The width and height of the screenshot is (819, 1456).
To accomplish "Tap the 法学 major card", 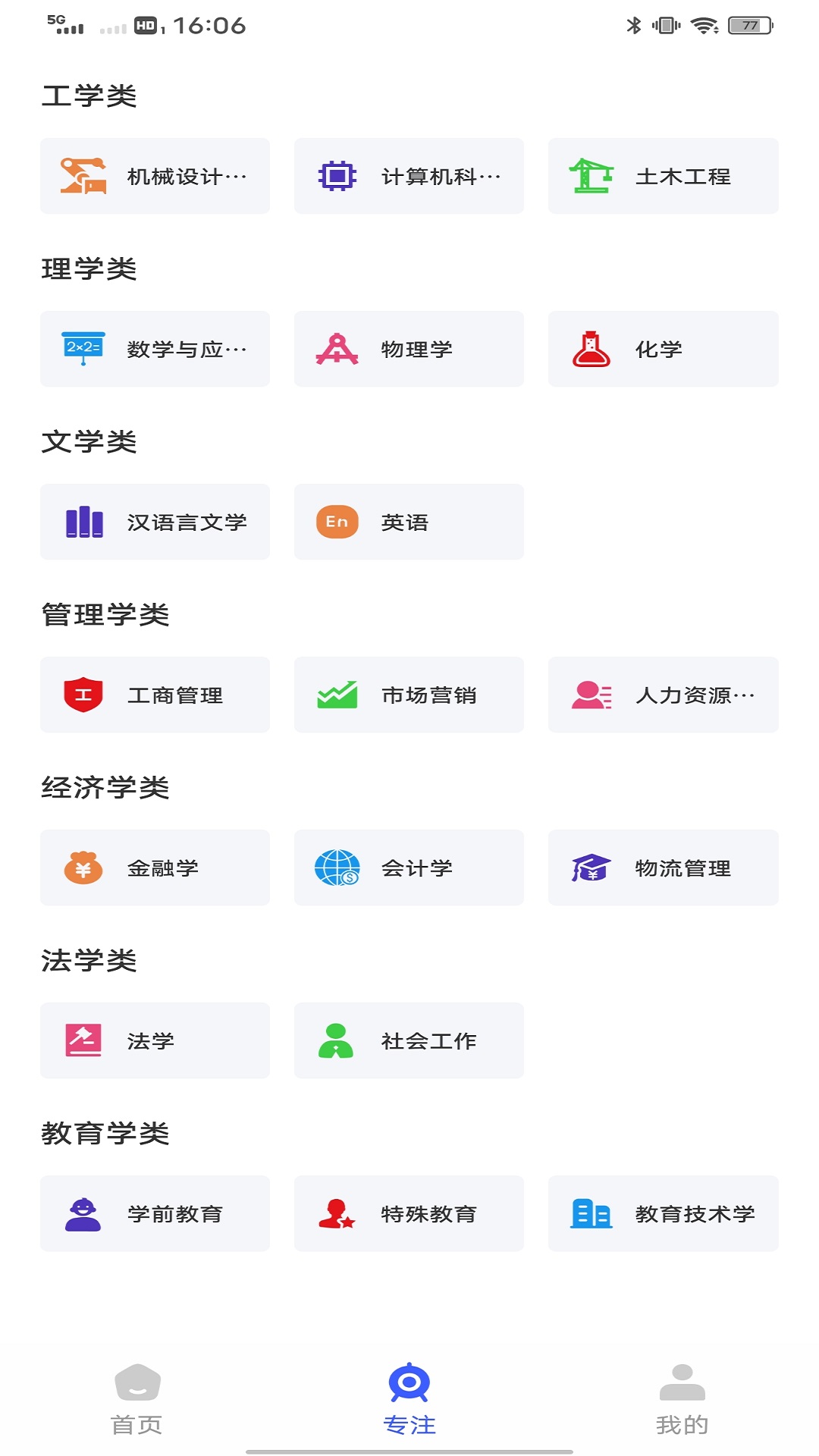I will coord(155,1040).
